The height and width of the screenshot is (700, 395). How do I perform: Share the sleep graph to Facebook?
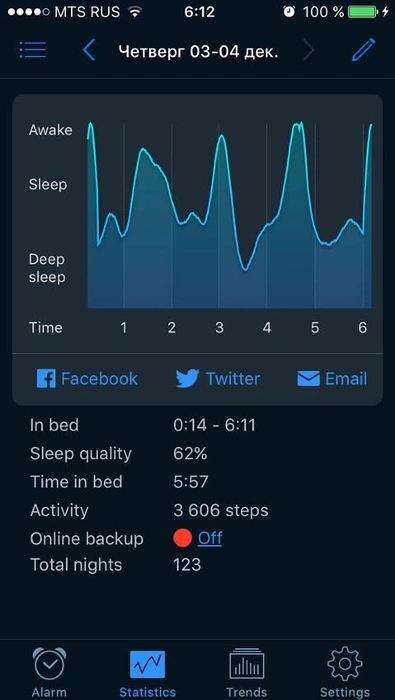[87, 379]
